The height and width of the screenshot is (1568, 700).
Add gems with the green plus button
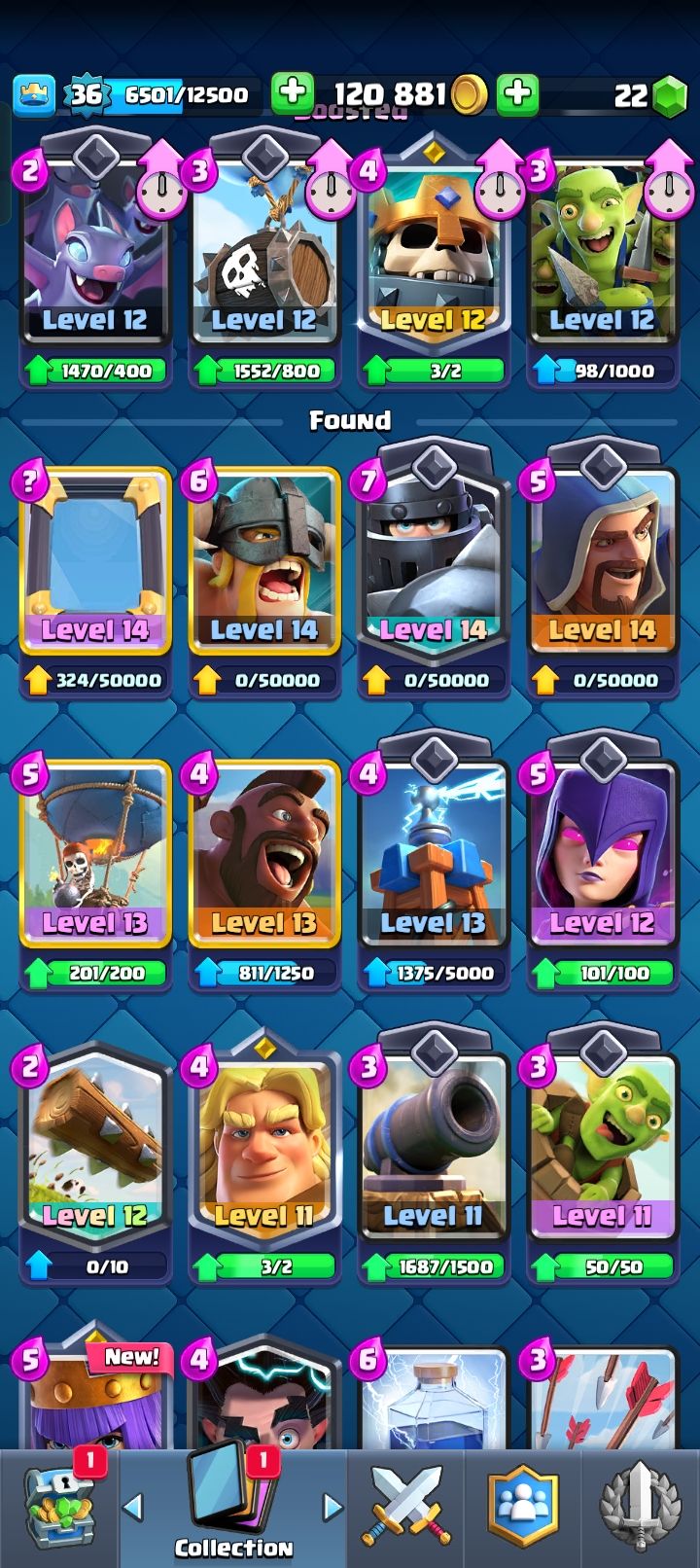(x=518, y=93)
